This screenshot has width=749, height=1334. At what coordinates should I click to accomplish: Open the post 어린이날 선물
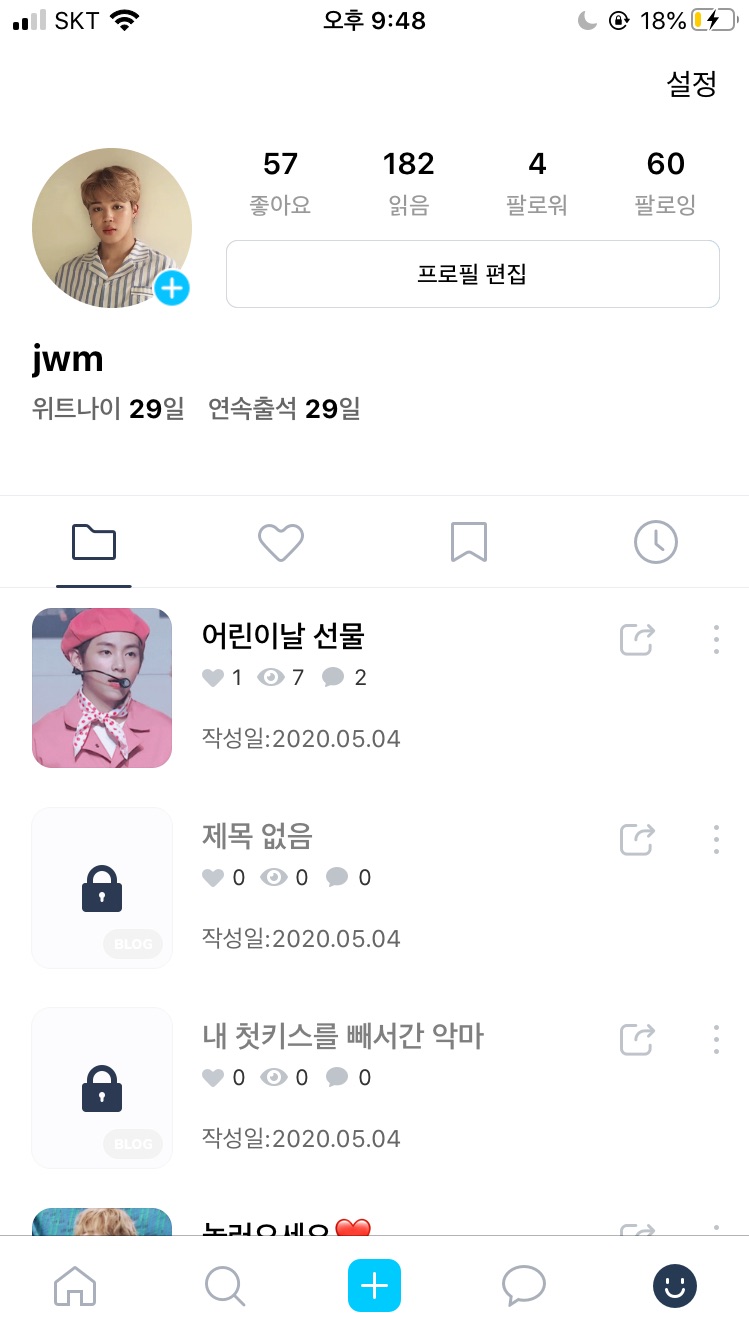pos(283,635)
